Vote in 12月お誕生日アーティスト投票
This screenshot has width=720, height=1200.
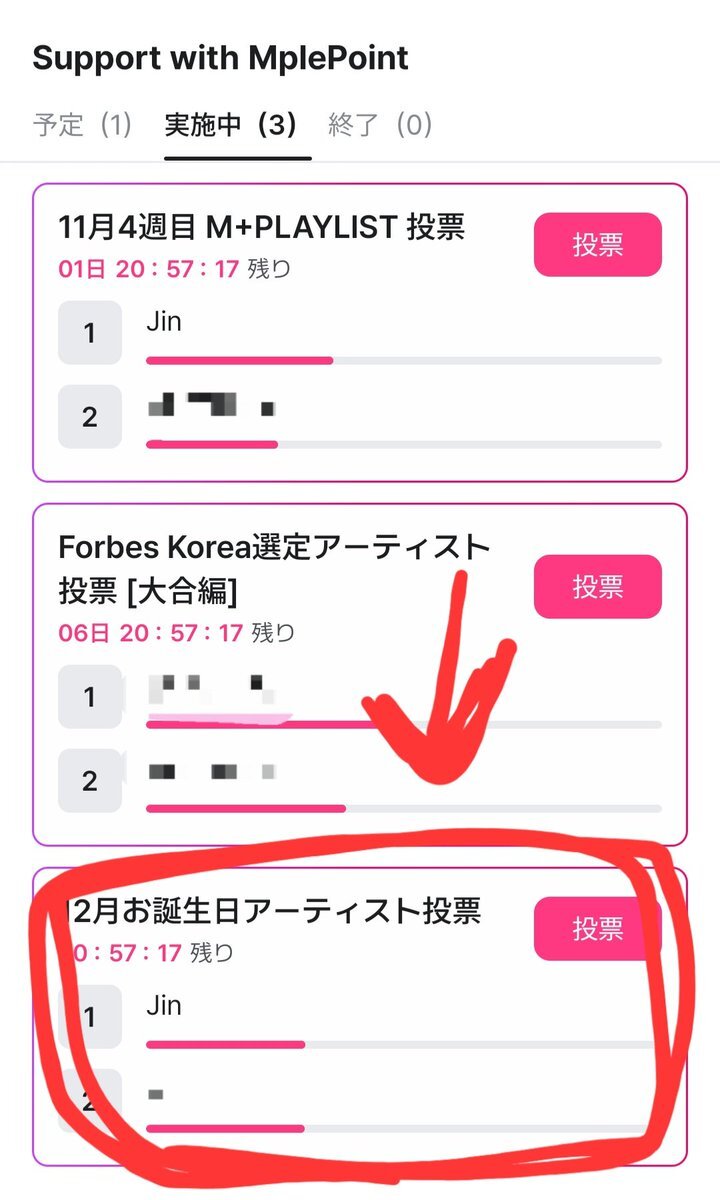[x=597, y=929]
